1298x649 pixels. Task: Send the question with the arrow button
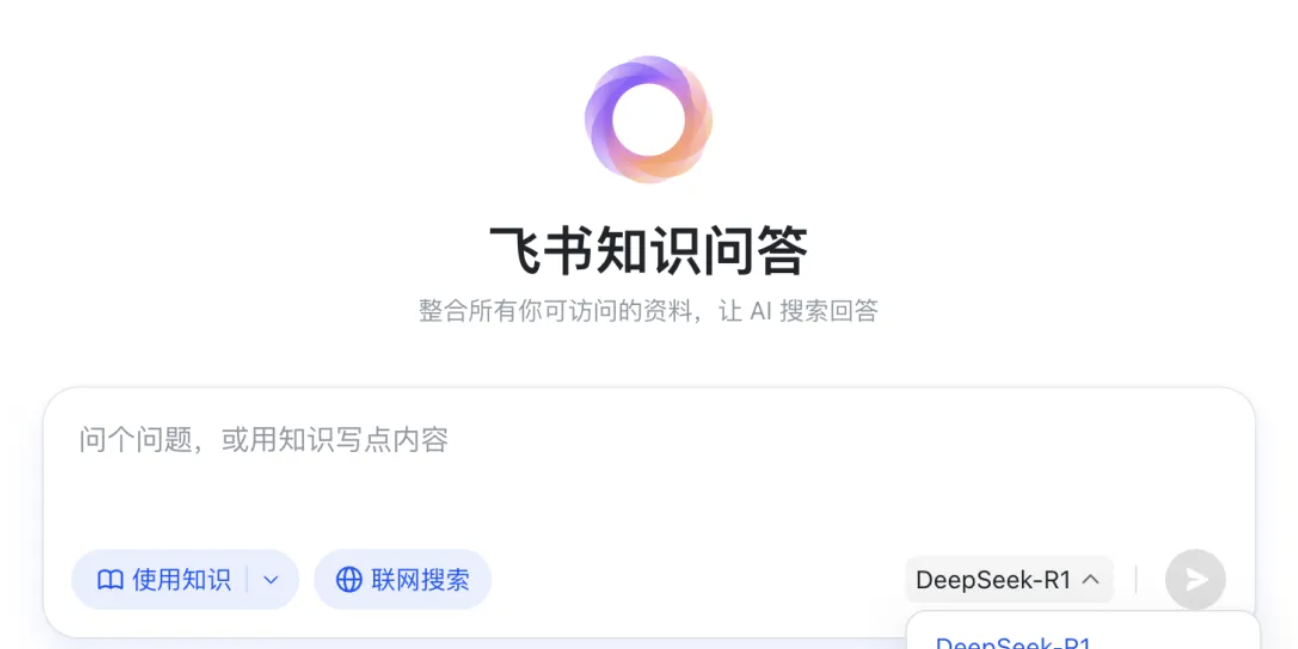point(1195,580)
